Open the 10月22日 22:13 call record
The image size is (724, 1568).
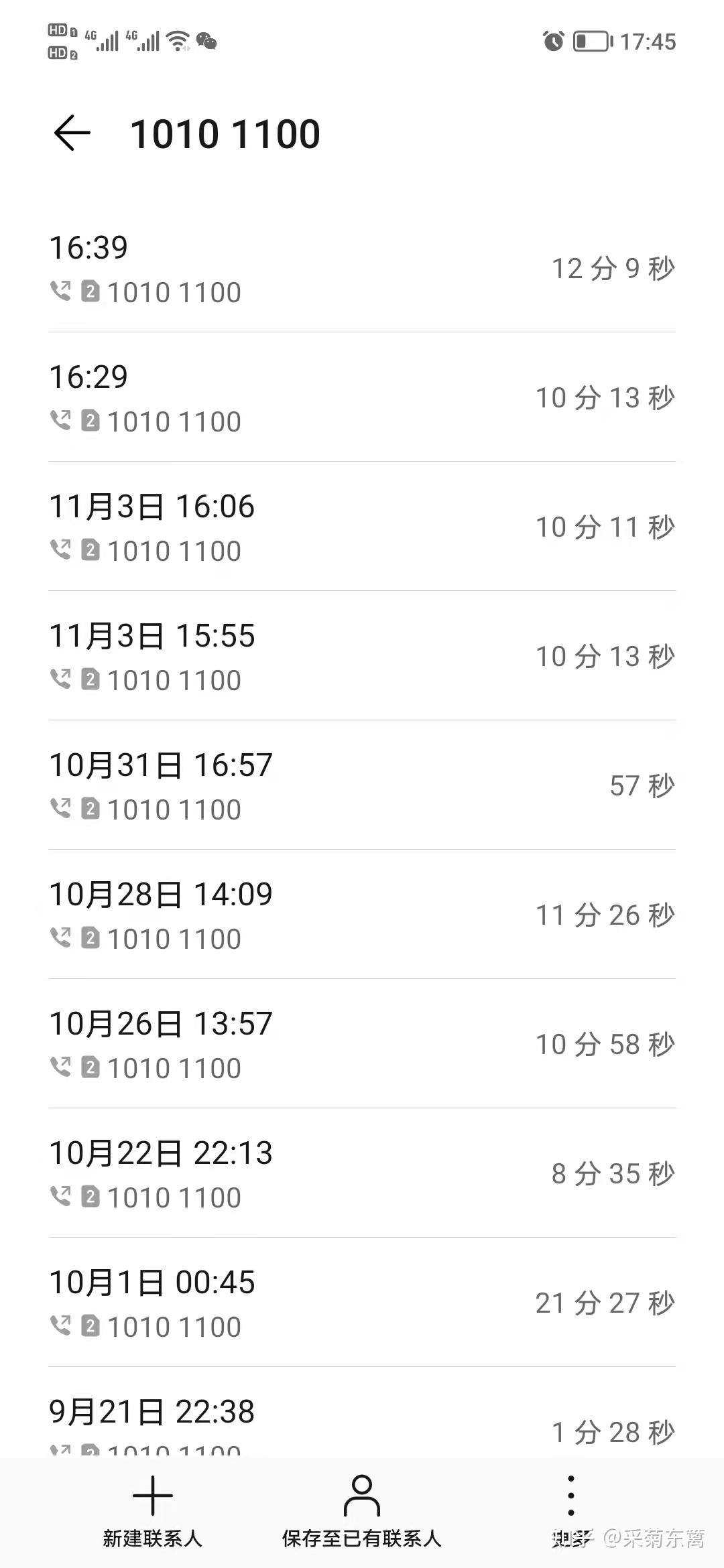[x=362, y=1173]
